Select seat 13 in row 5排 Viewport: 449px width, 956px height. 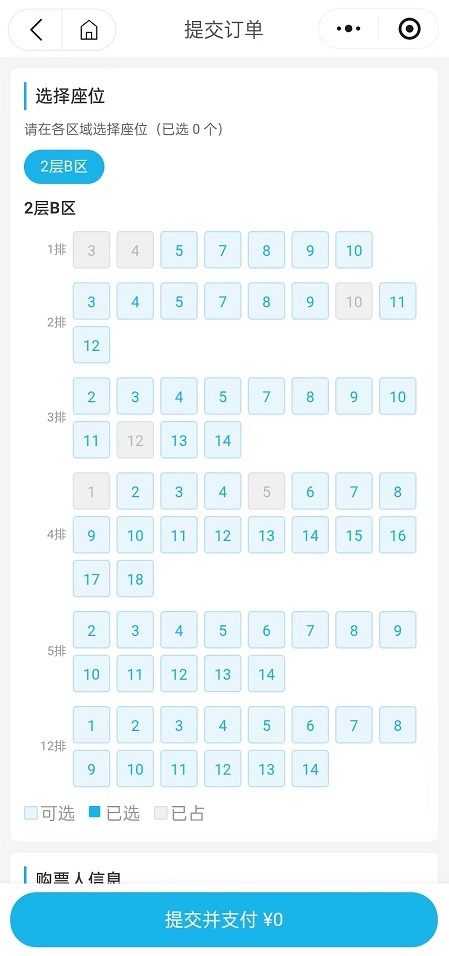coord(223,674)
